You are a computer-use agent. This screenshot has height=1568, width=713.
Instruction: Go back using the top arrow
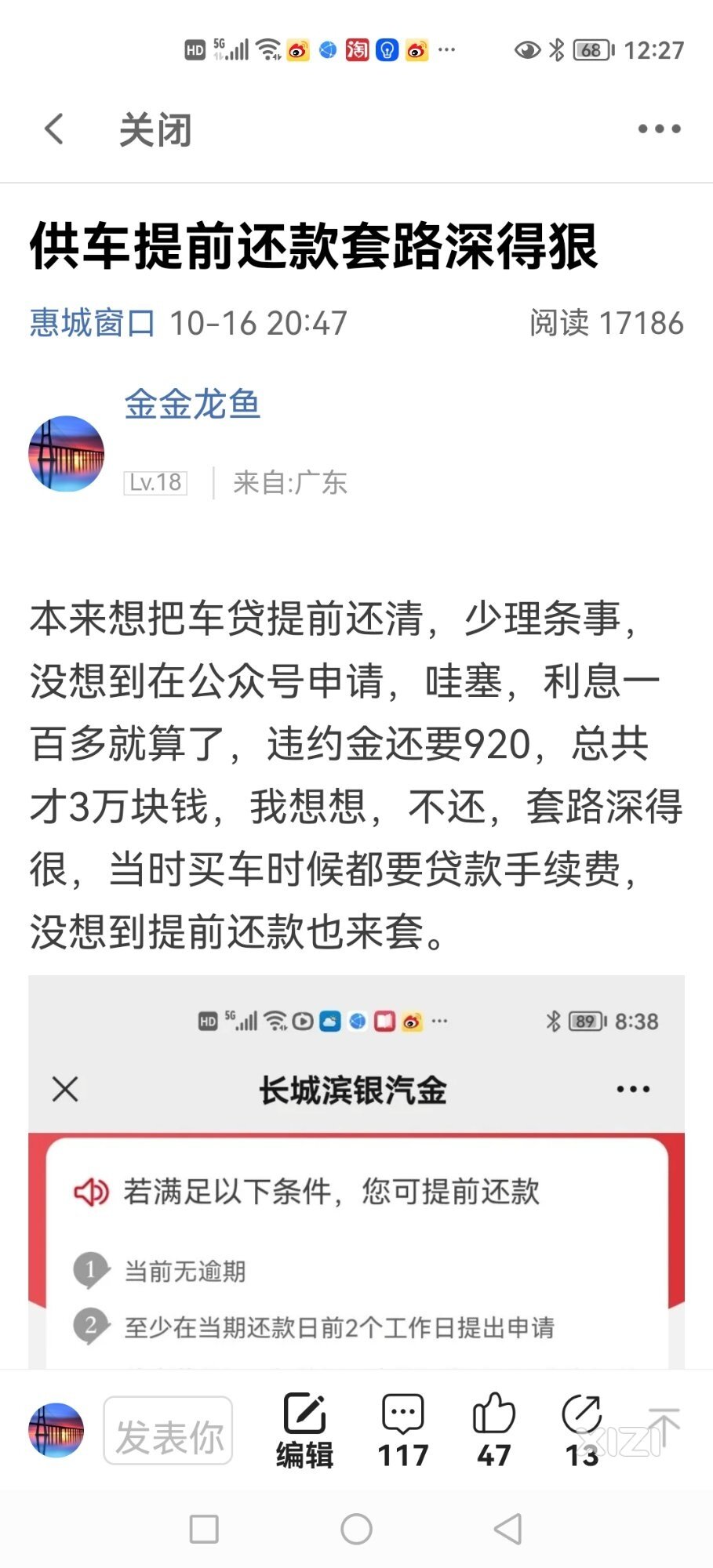tap(53, 129)
